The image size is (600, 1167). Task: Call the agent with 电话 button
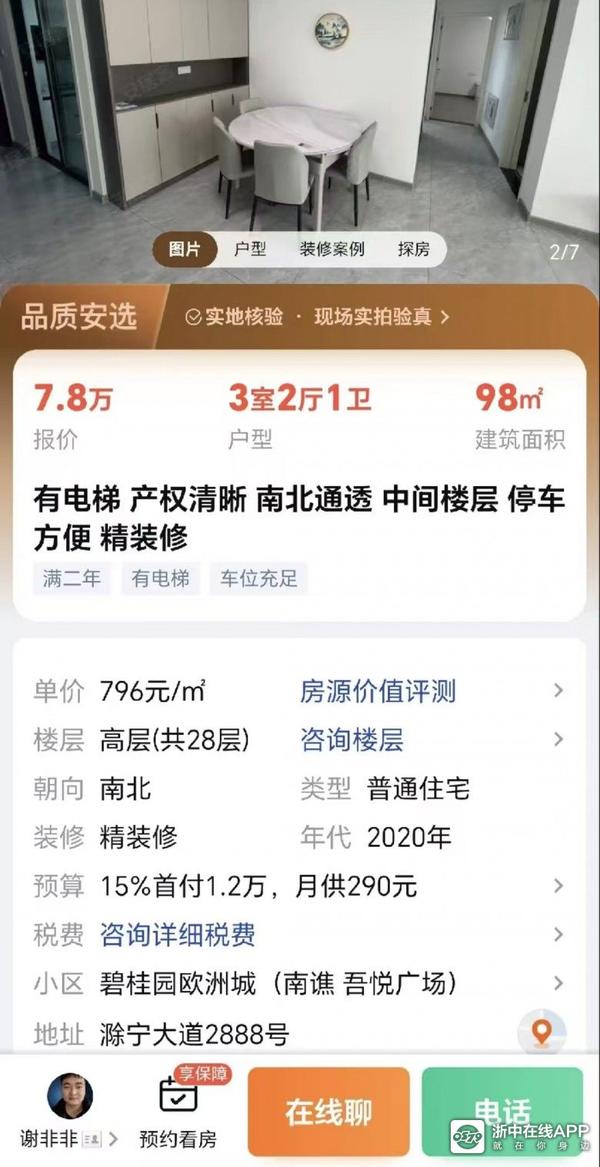(502, 1110)
